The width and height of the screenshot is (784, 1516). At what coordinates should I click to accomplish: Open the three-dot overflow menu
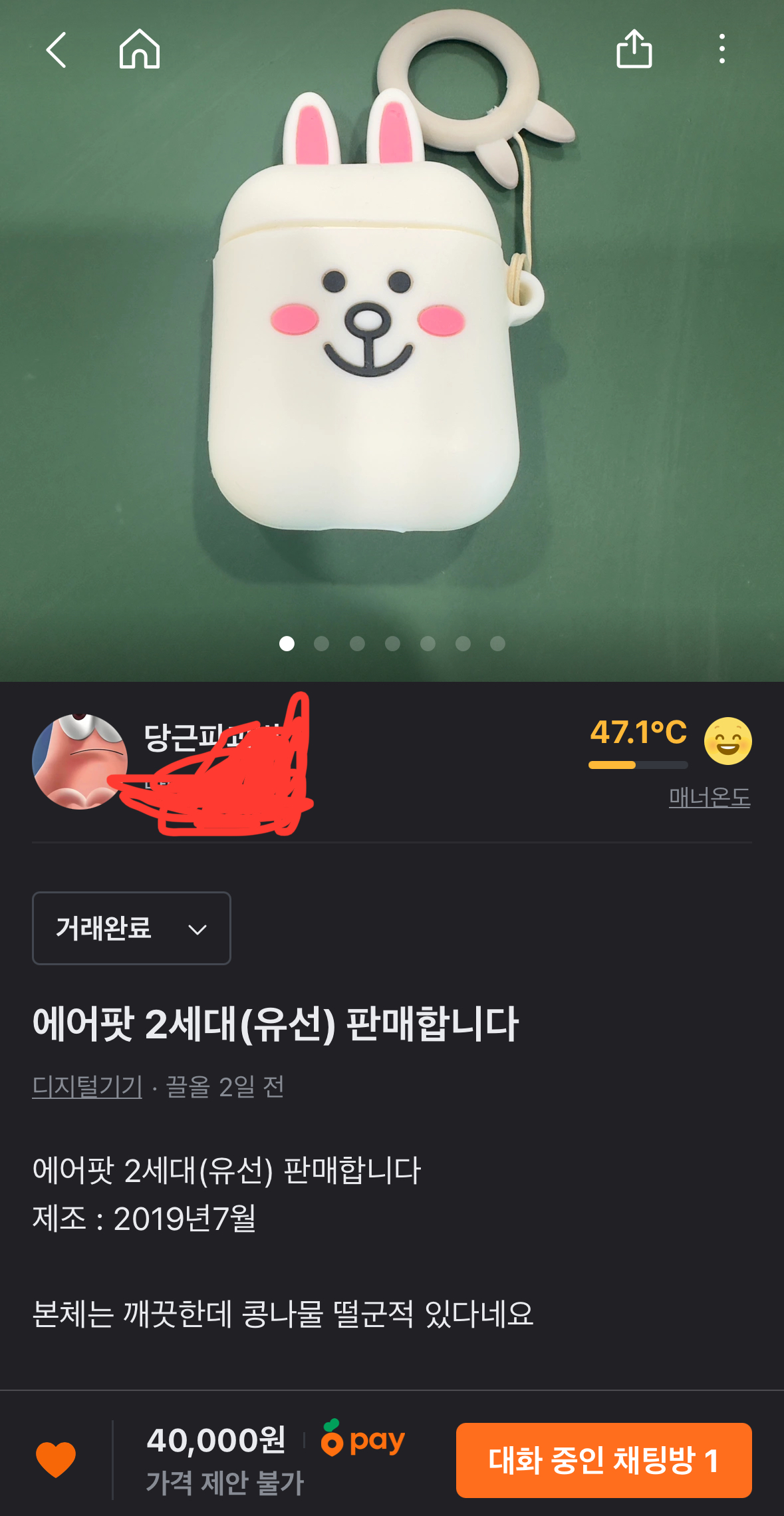click(721, 49)
